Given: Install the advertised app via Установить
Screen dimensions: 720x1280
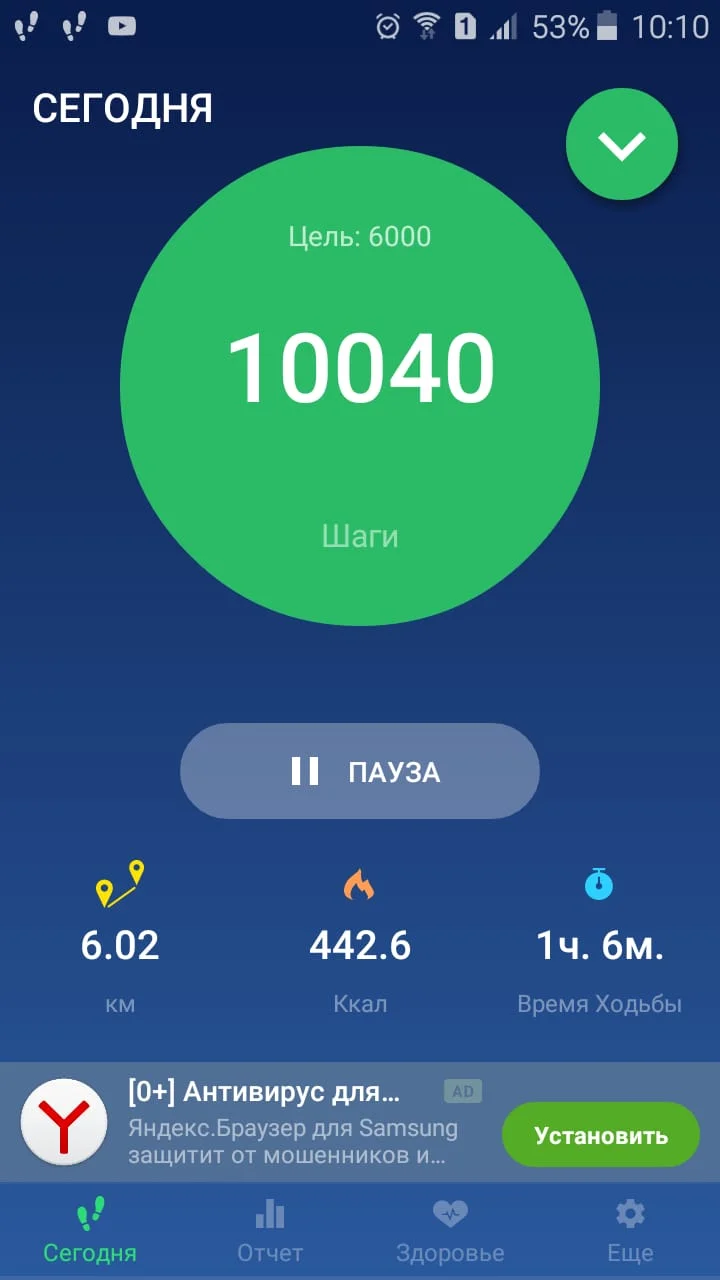Looking at the screenshot, I should (599, 1135).
